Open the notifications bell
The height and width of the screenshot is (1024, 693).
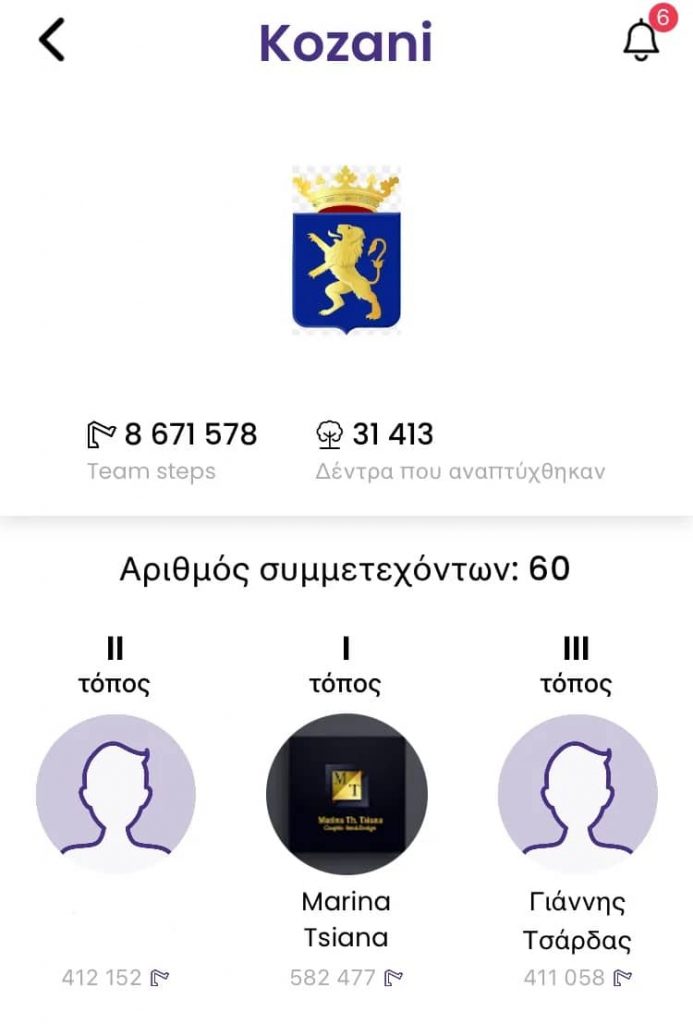pos(641,40)
